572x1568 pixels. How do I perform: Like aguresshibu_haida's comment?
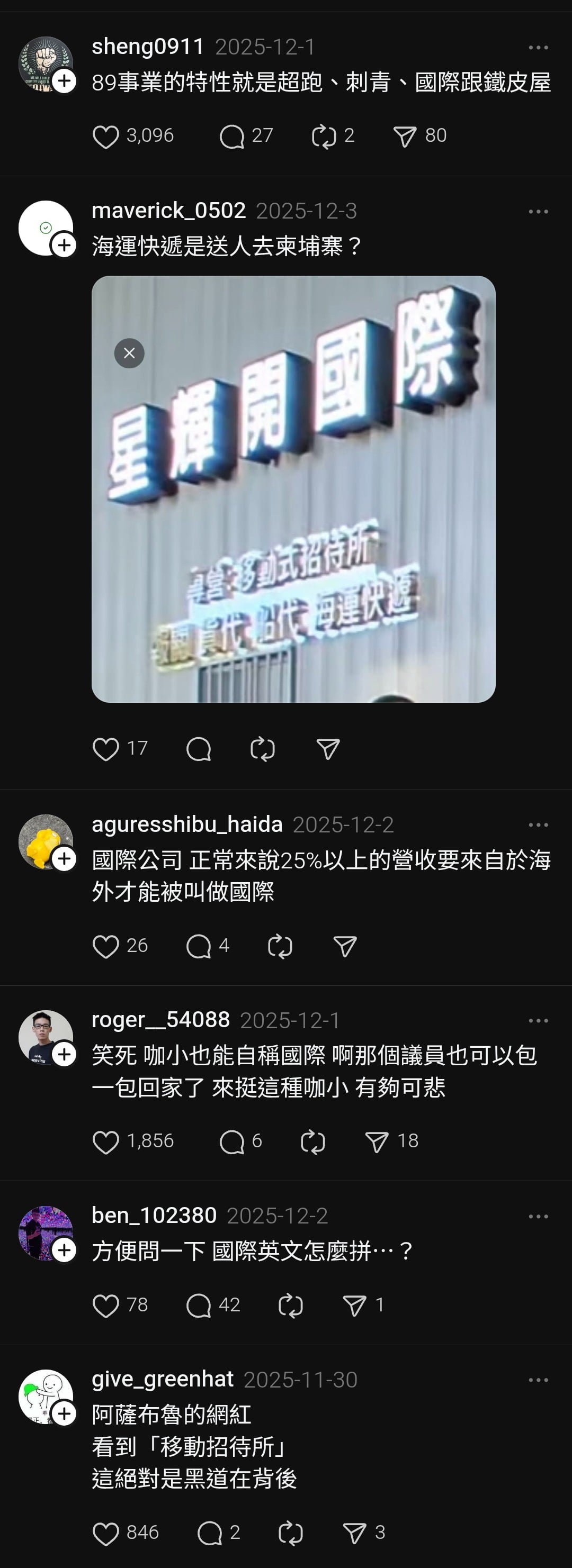[105, 946]
